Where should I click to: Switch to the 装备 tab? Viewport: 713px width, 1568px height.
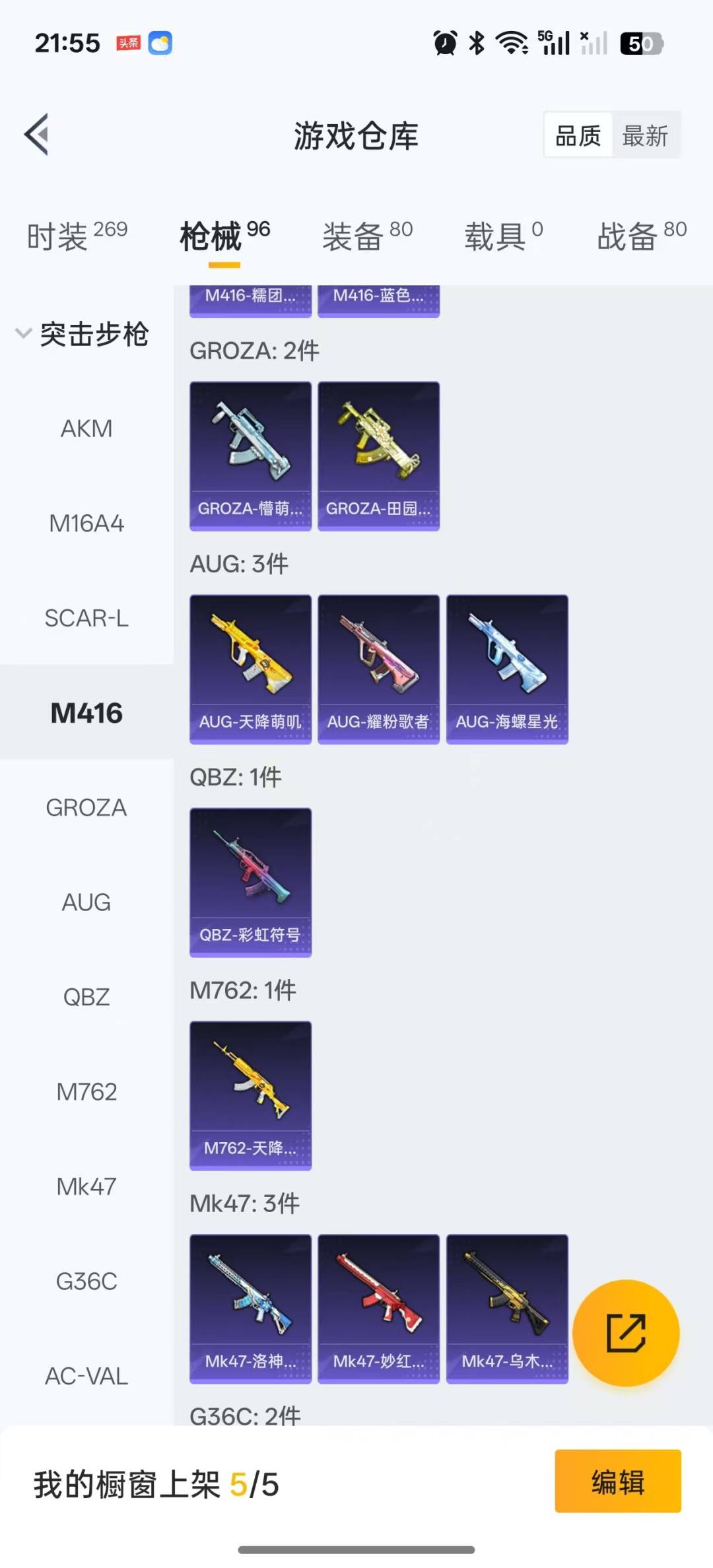367,236
